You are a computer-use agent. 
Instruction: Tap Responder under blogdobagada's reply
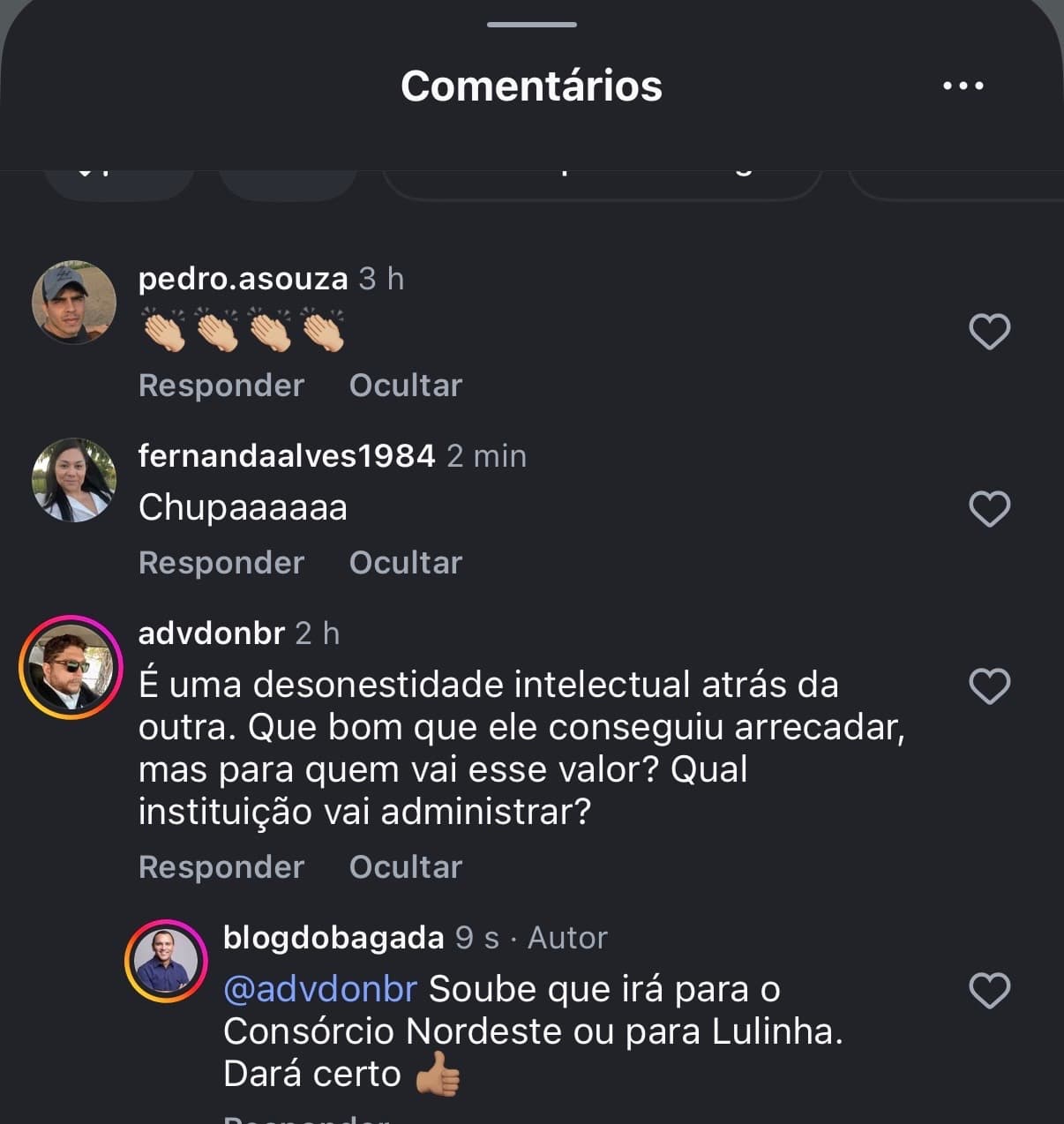click(304, 1119)
